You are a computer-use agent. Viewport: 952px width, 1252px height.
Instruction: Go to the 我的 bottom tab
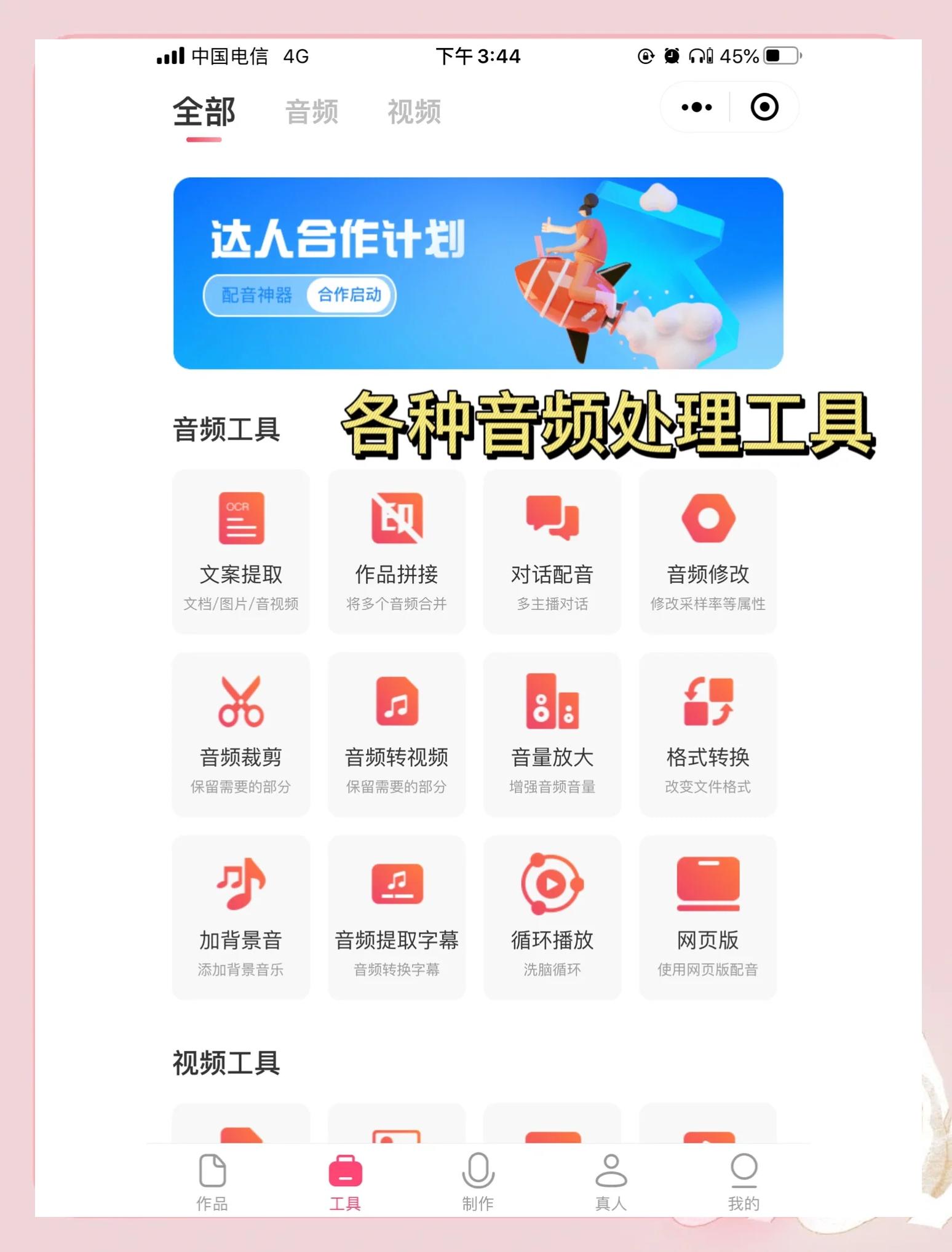[x=744, y=1182]
